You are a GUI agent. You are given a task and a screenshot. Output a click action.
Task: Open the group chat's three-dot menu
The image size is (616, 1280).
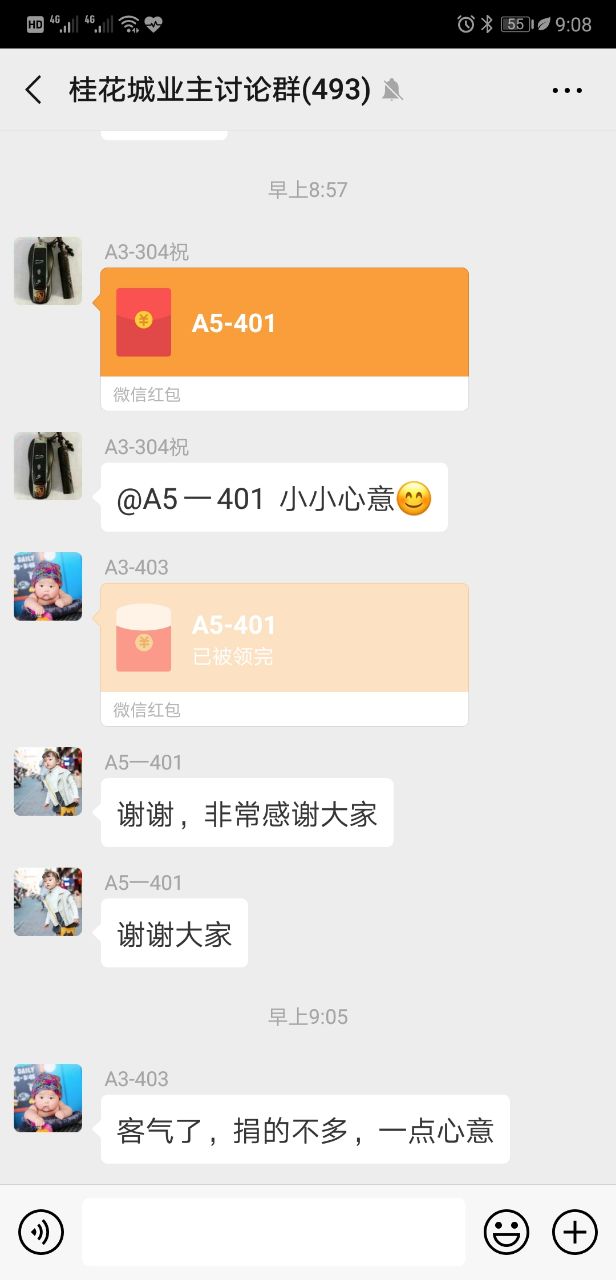coord(567,90)
